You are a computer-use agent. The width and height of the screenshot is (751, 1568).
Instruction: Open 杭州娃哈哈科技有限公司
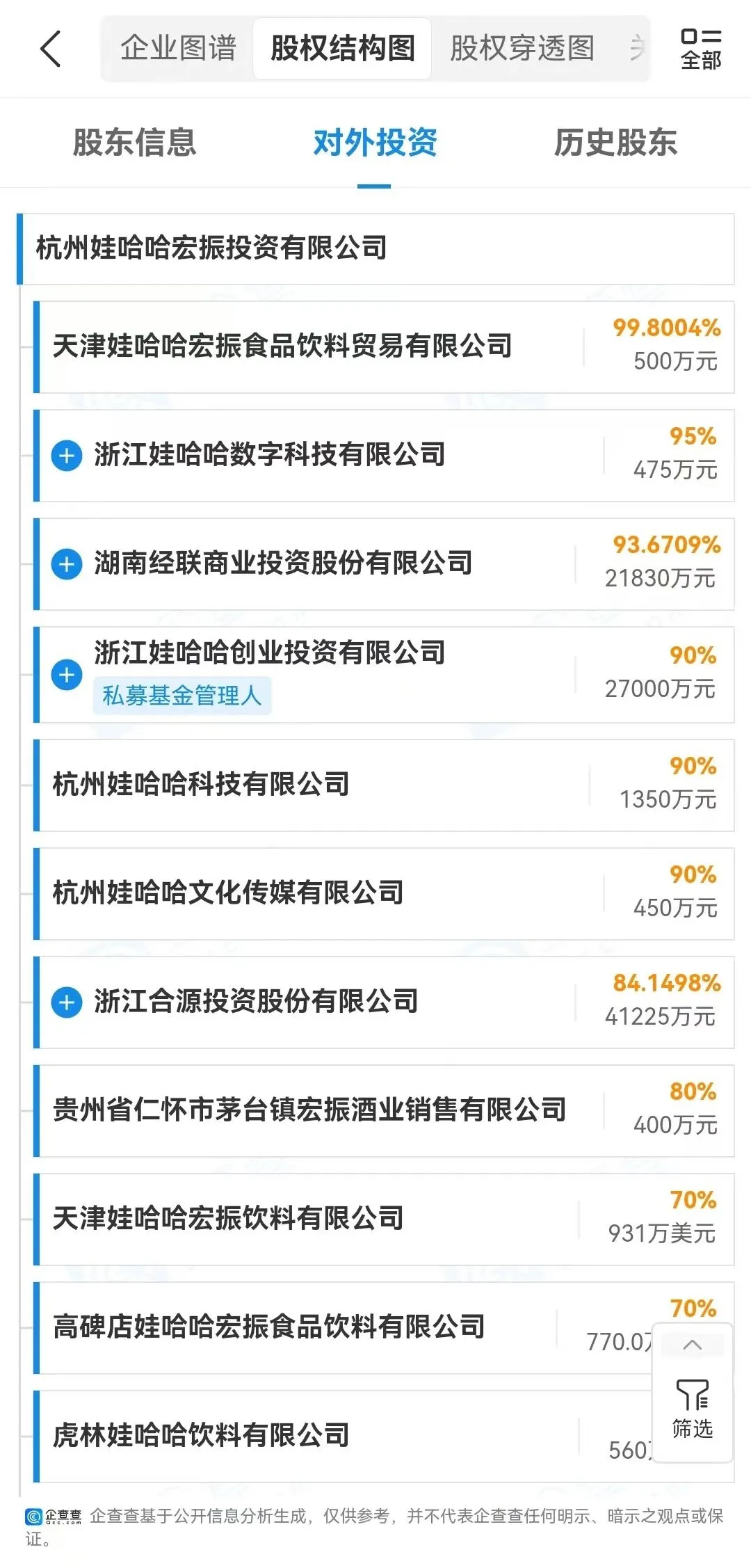pos(384,785)
